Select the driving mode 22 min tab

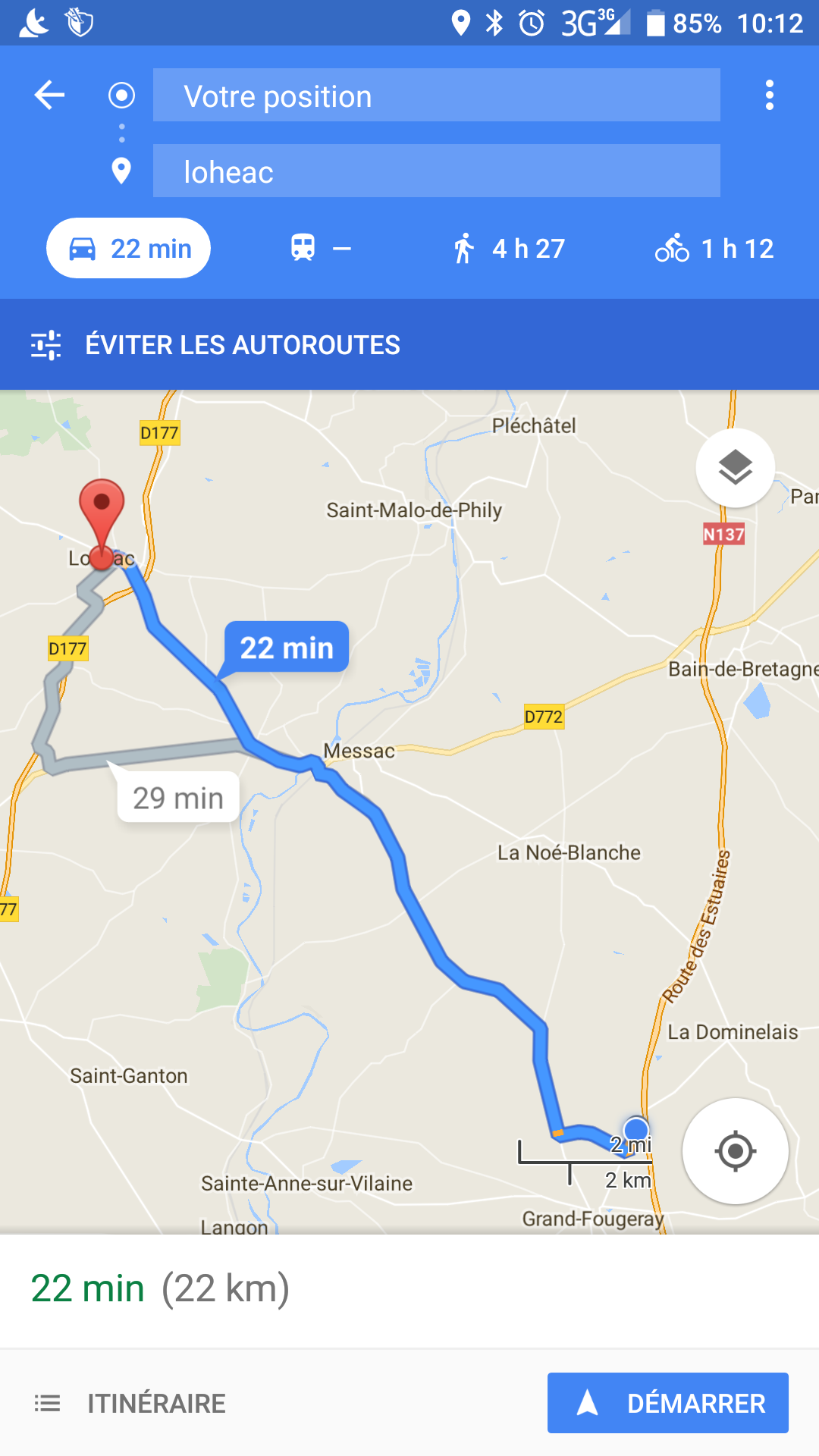(129, 249)
